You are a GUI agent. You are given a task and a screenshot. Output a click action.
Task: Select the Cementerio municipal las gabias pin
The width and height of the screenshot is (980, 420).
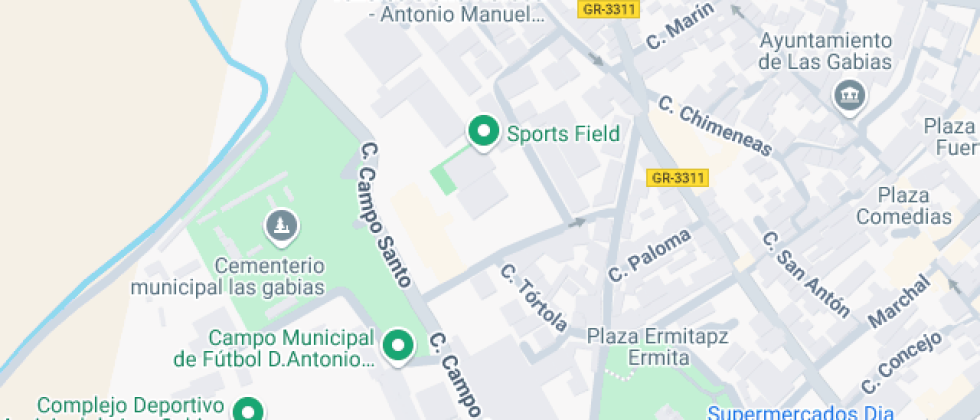[281, 228]
